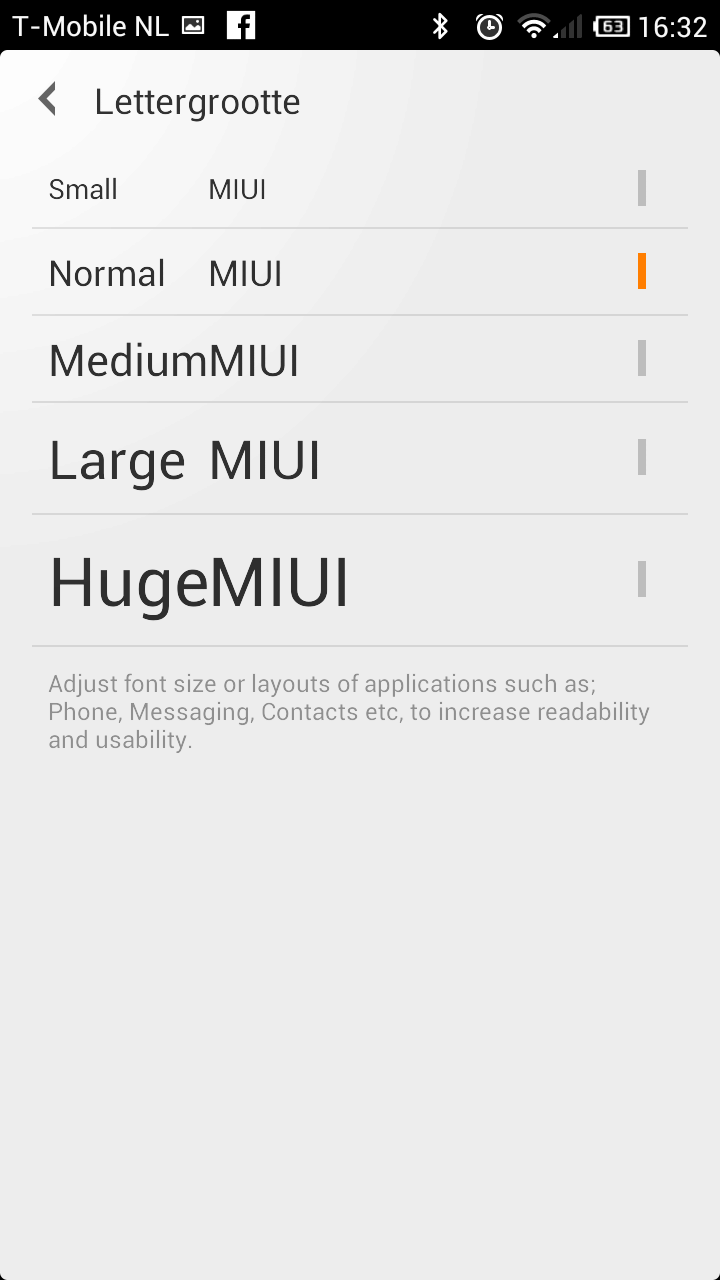Go back from Lettergrootte screen

(47, 101)
